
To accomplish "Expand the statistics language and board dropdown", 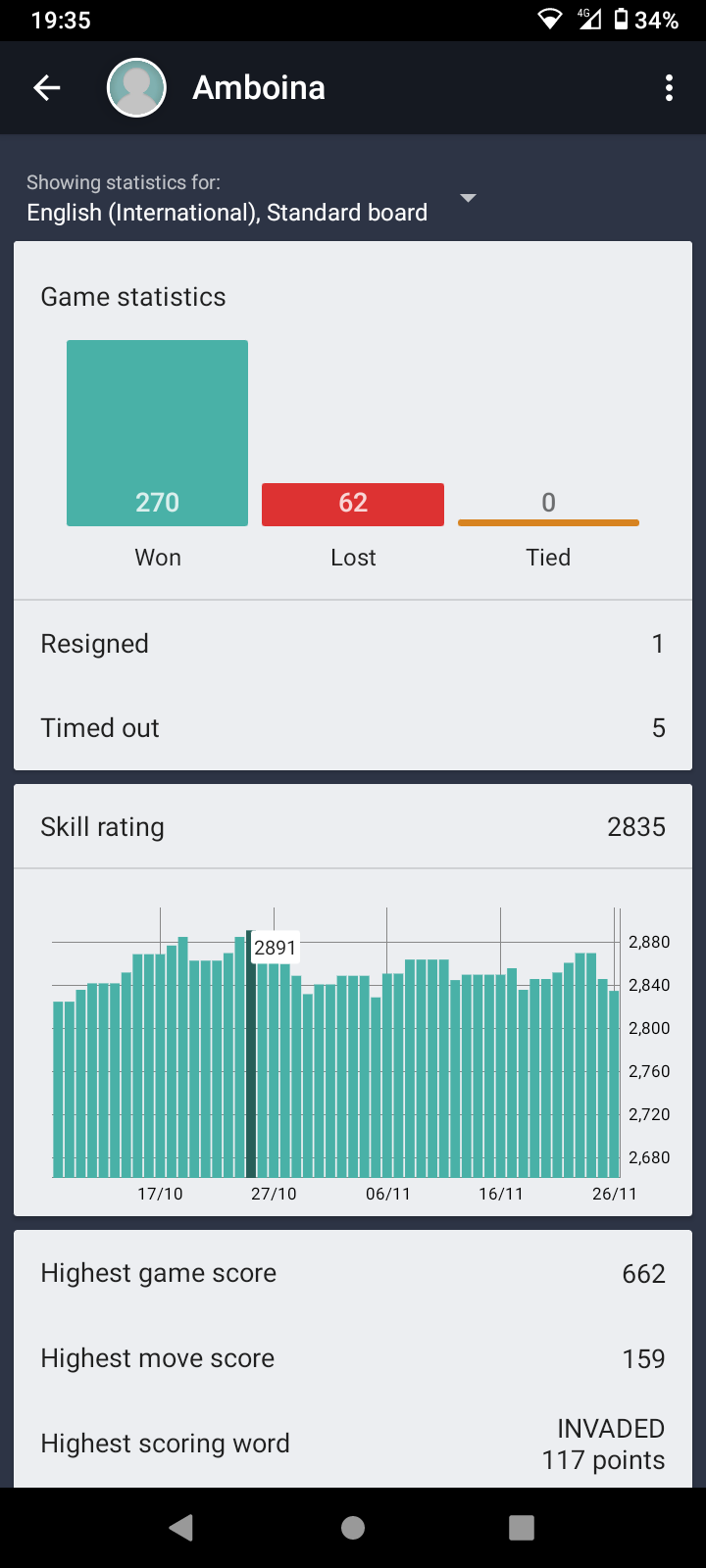I will coord(468,198).
